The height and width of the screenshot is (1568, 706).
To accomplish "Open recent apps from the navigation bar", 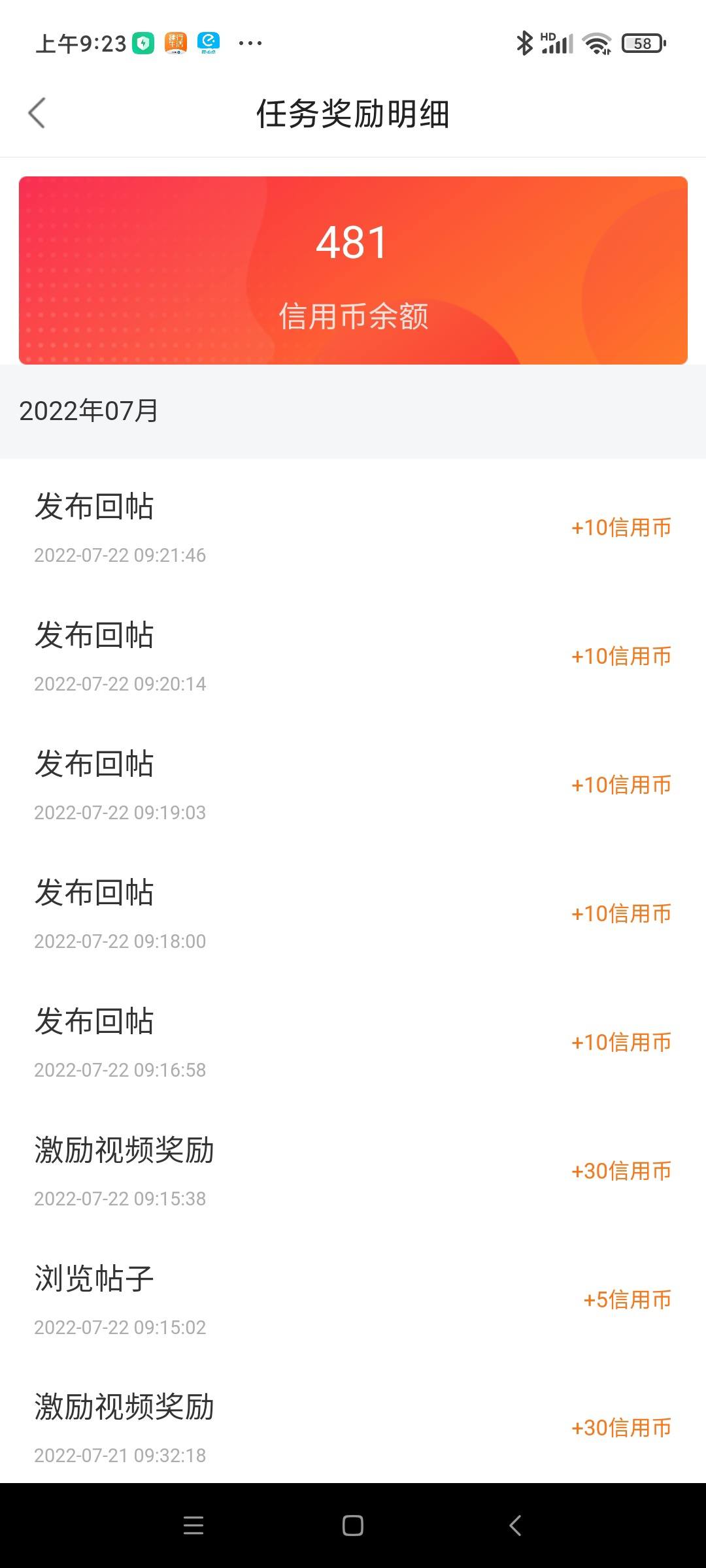I will coord(193,1526).
